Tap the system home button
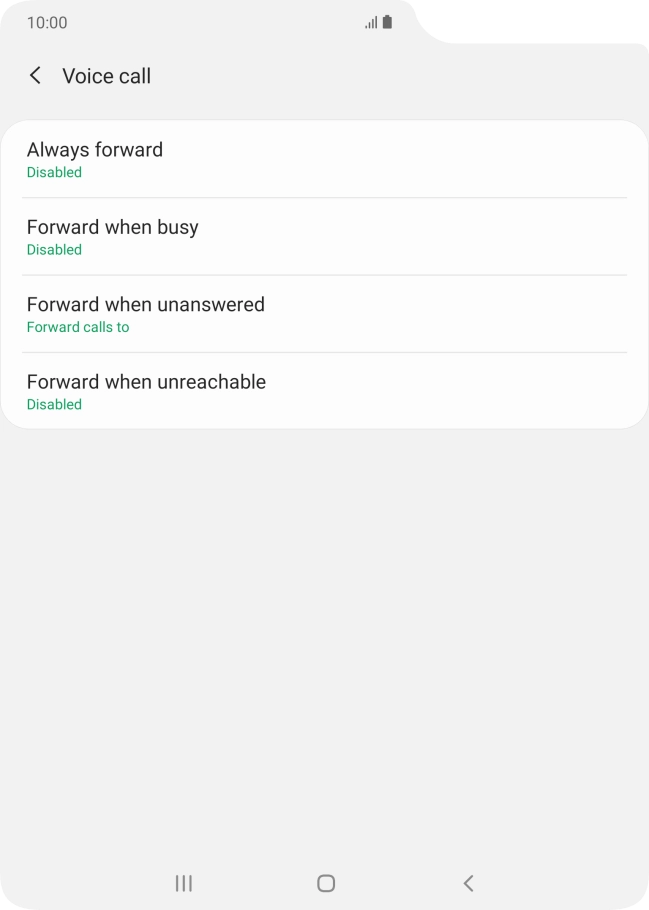 (325, 883)
